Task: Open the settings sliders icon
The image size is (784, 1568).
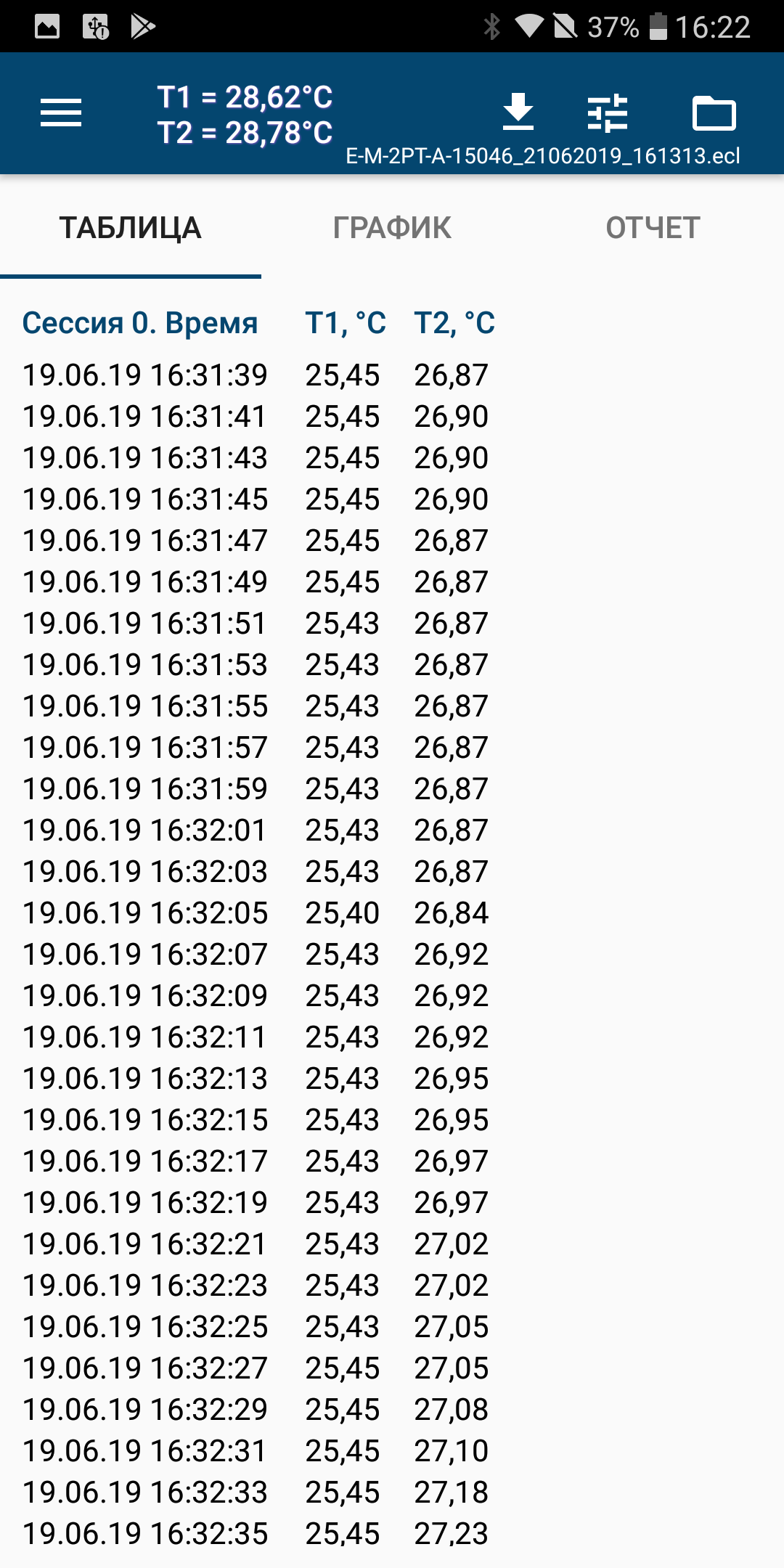Action: [608, 113]
